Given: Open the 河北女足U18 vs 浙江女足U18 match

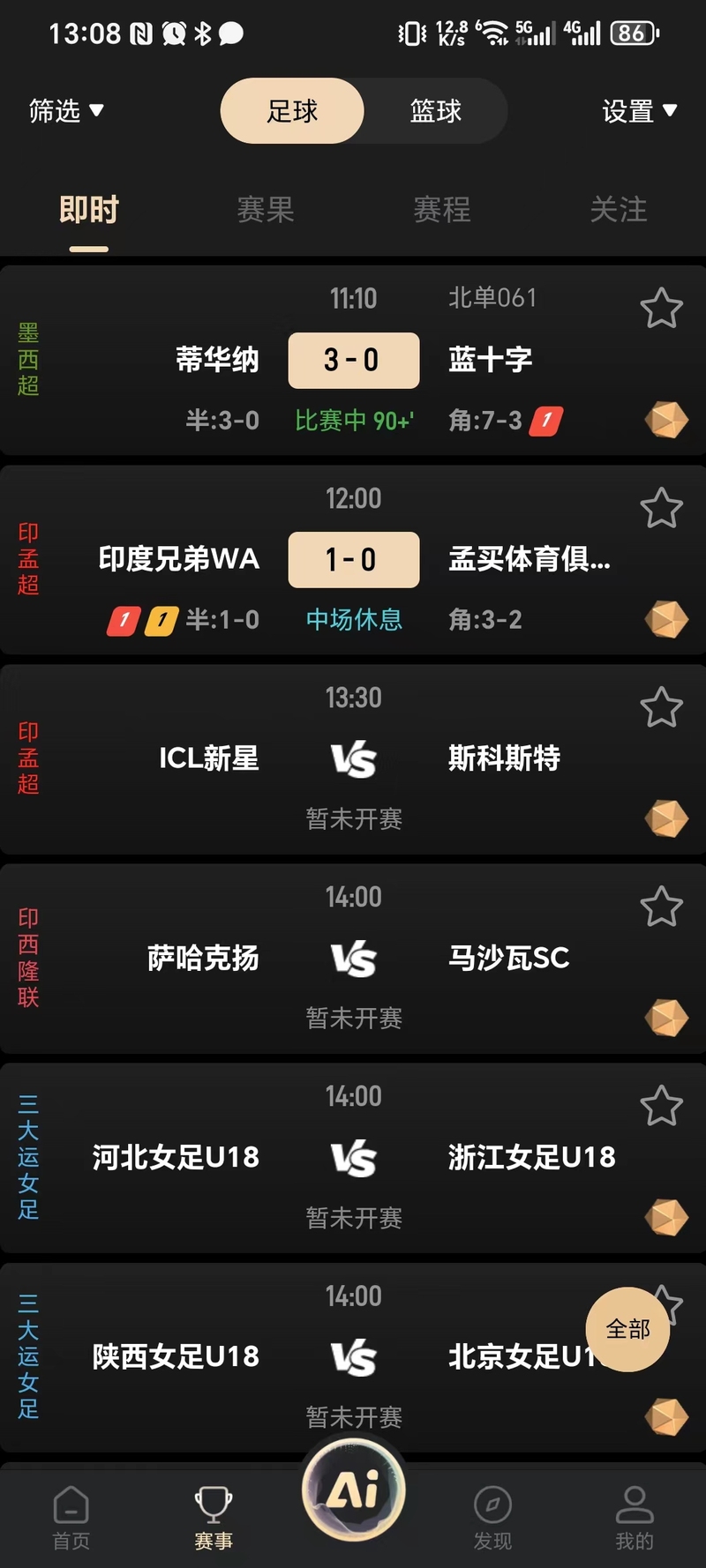Looking at the screenshot, I should tap(353, 1157).
